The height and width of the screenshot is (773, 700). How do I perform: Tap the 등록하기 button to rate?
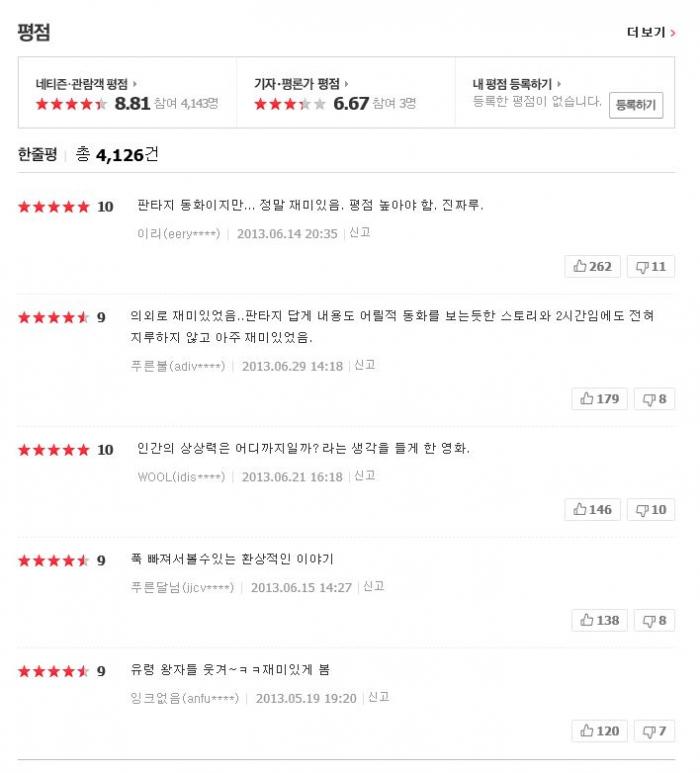coord(635,104)
